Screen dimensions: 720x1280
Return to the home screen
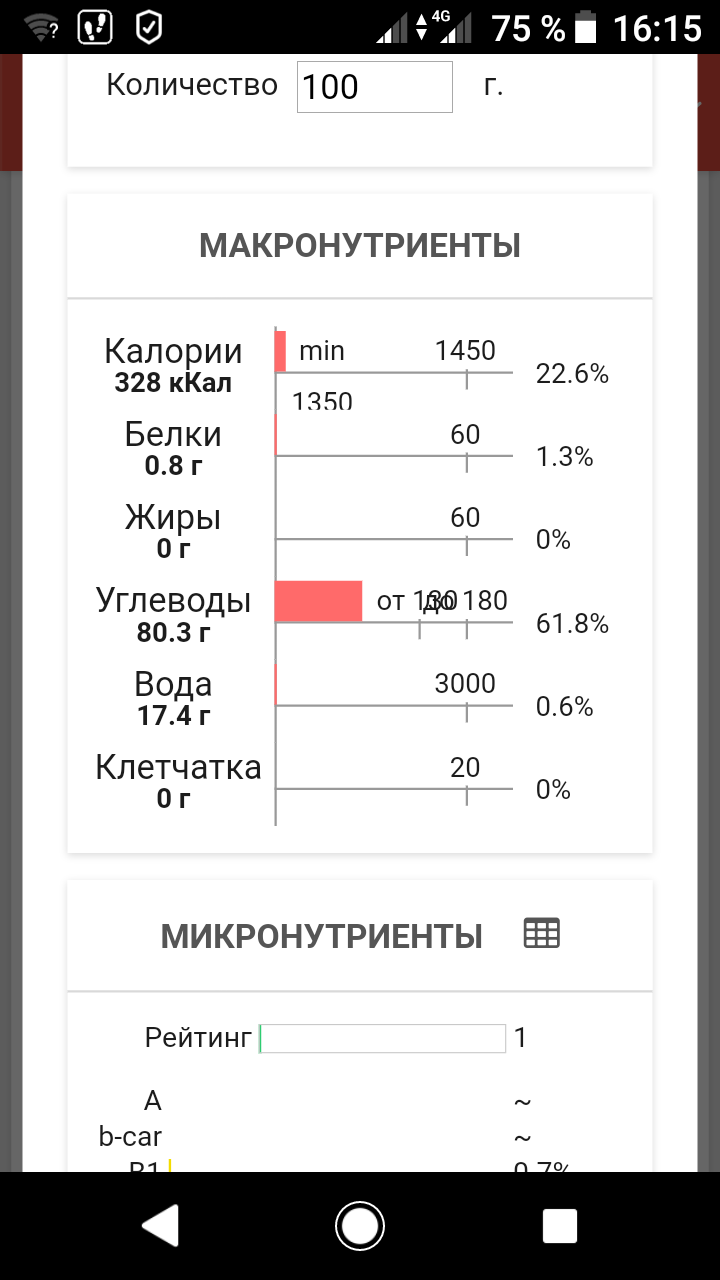point(360,1225)
